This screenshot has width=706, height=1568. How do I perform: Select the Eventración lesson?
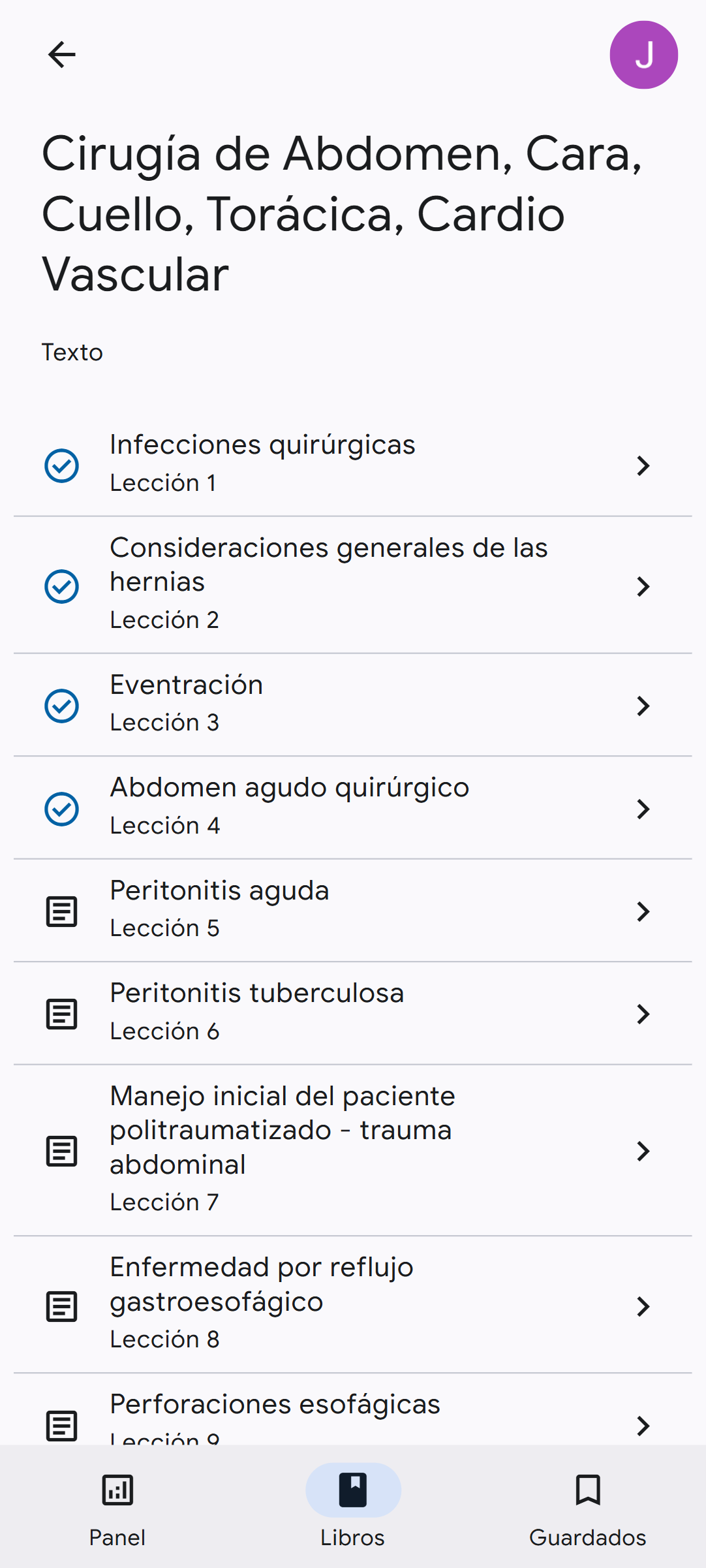pyautogui.click(x=352, y=704)
